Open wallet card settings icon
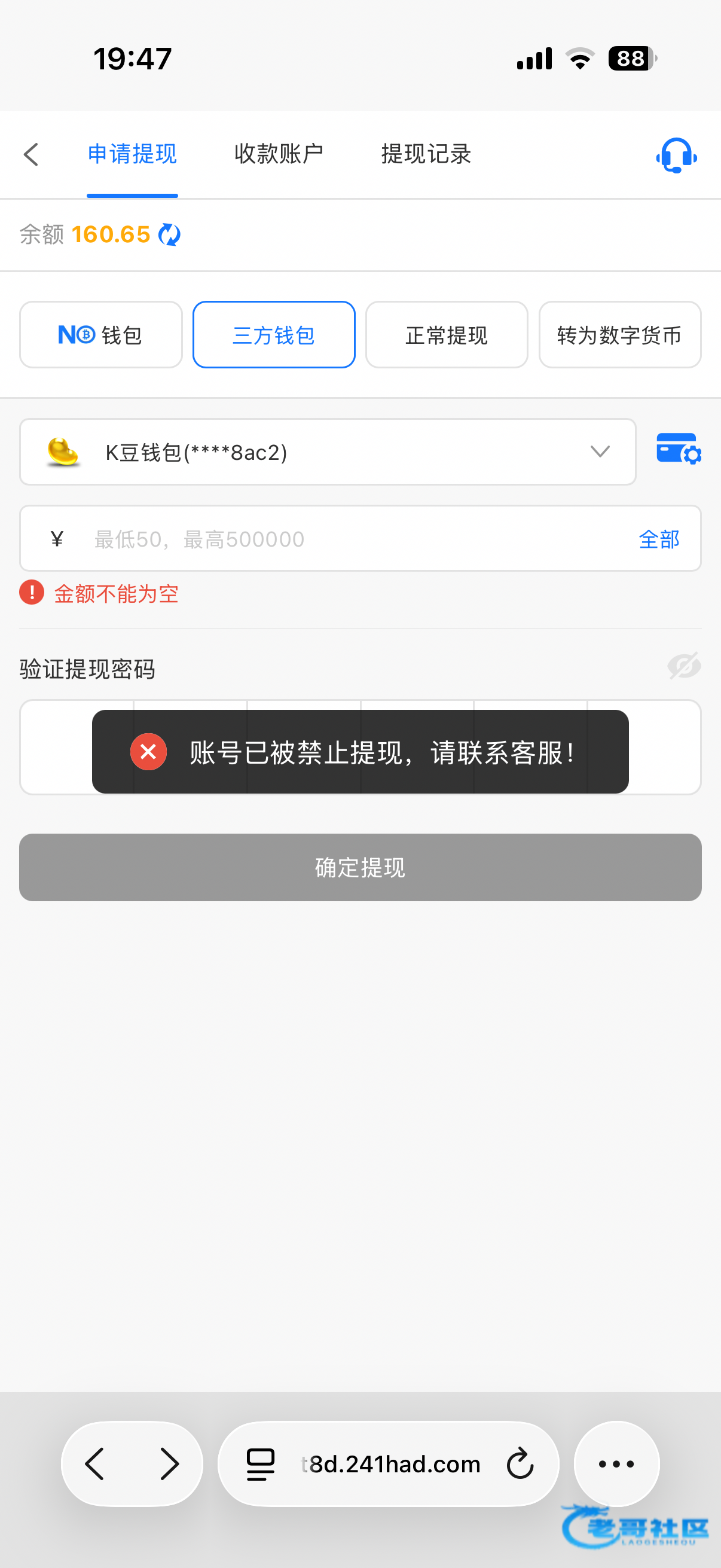The image size is (721, 1568). point(679,449)
